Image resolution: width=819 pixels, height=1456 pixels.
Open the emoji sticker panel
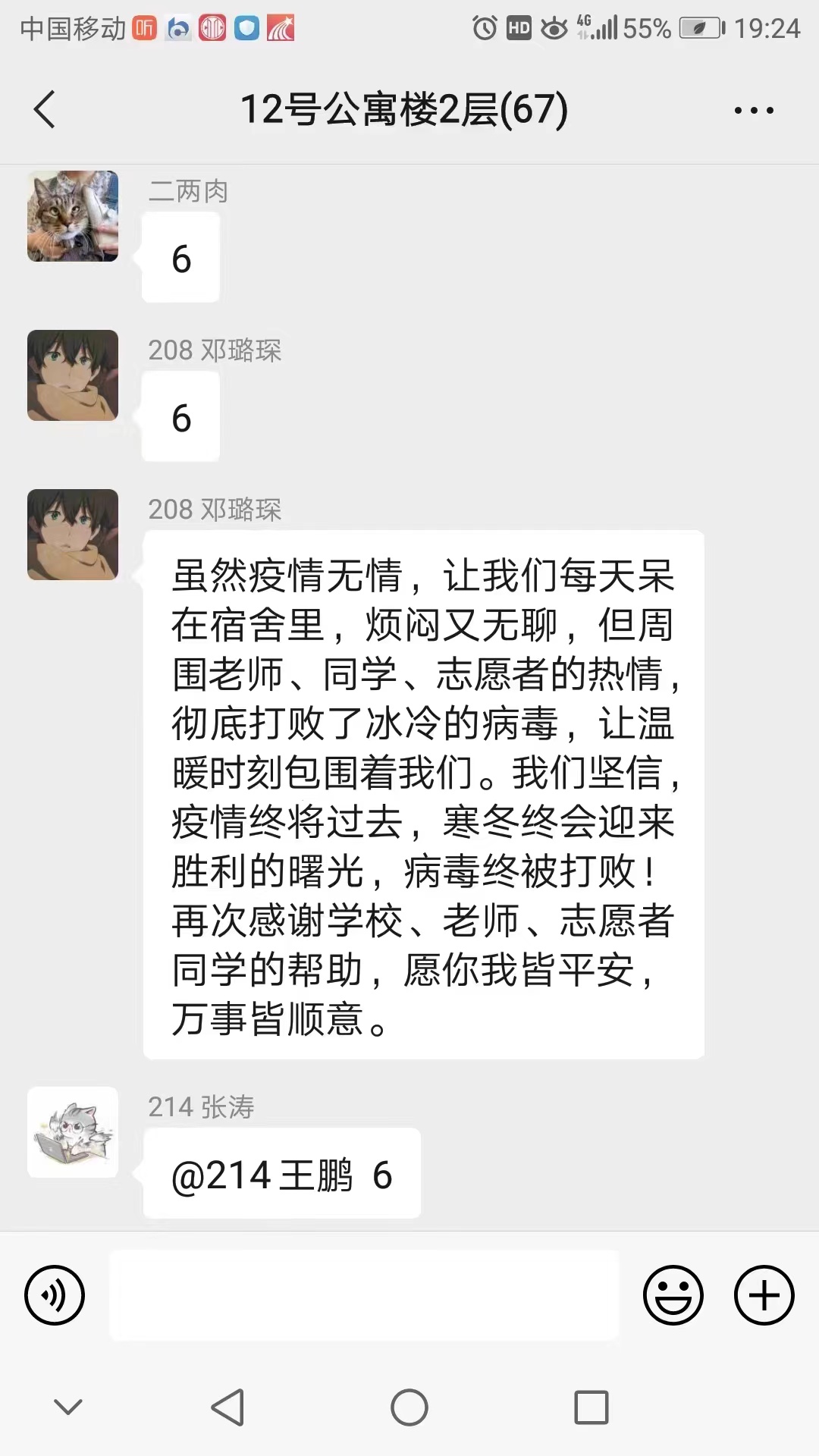(673, 1295)
